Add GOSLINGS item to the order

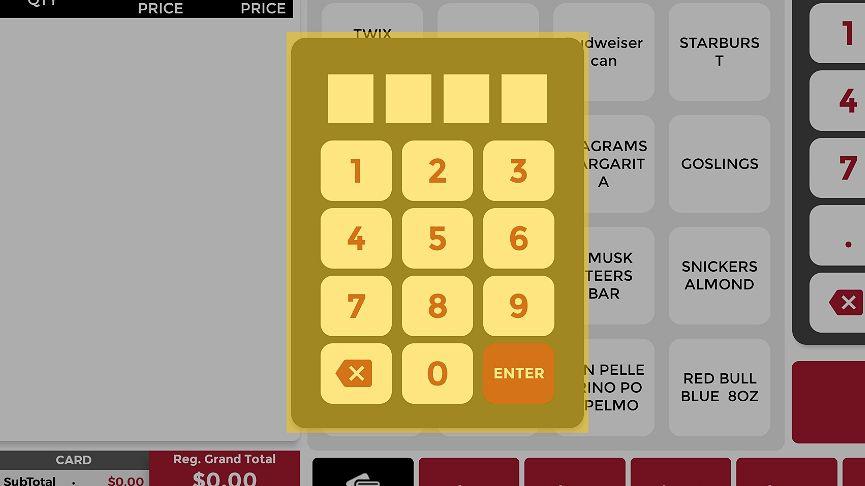[719, 164]
